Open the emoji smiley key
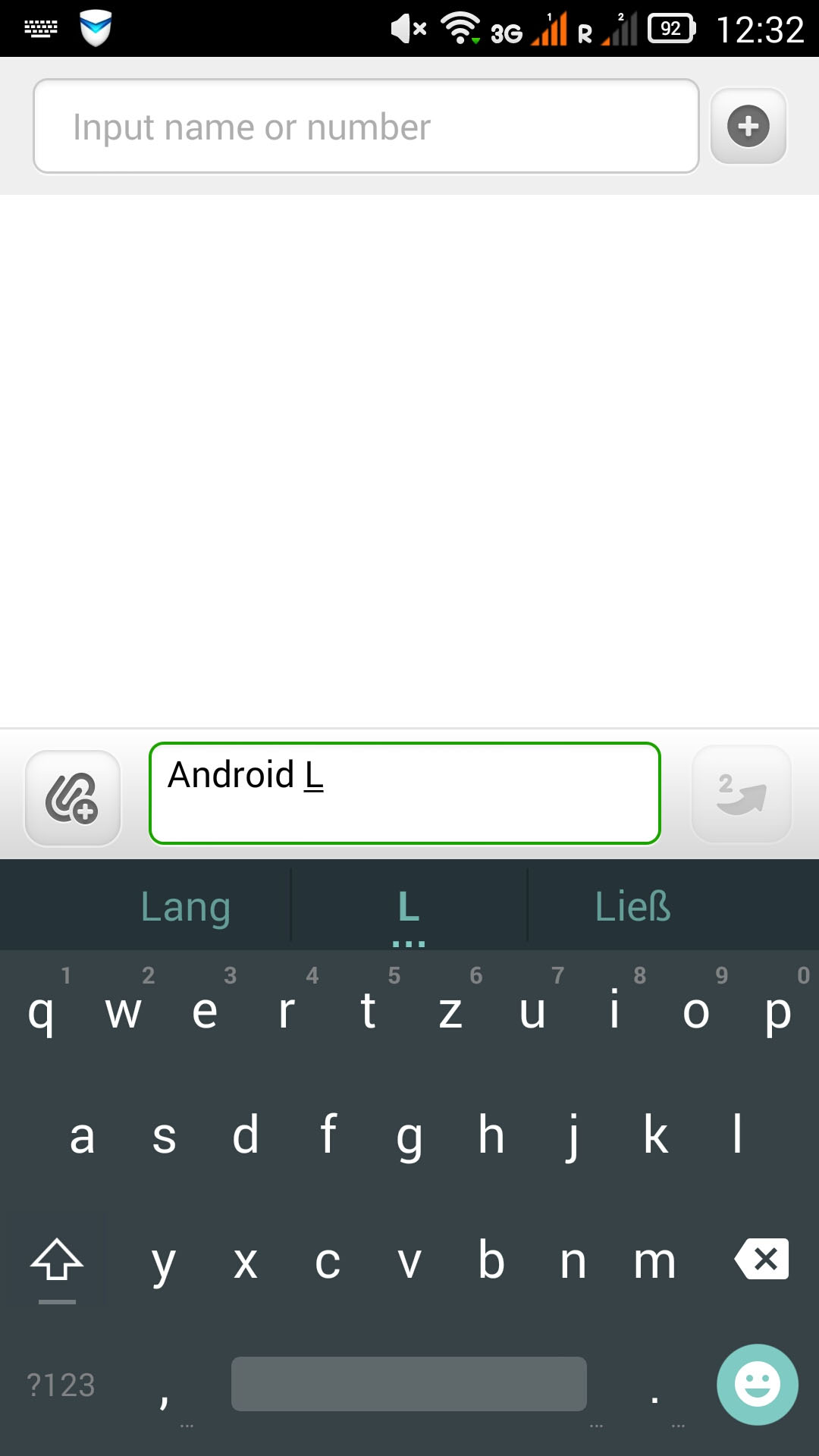819x1456 pixels. 758,1385
